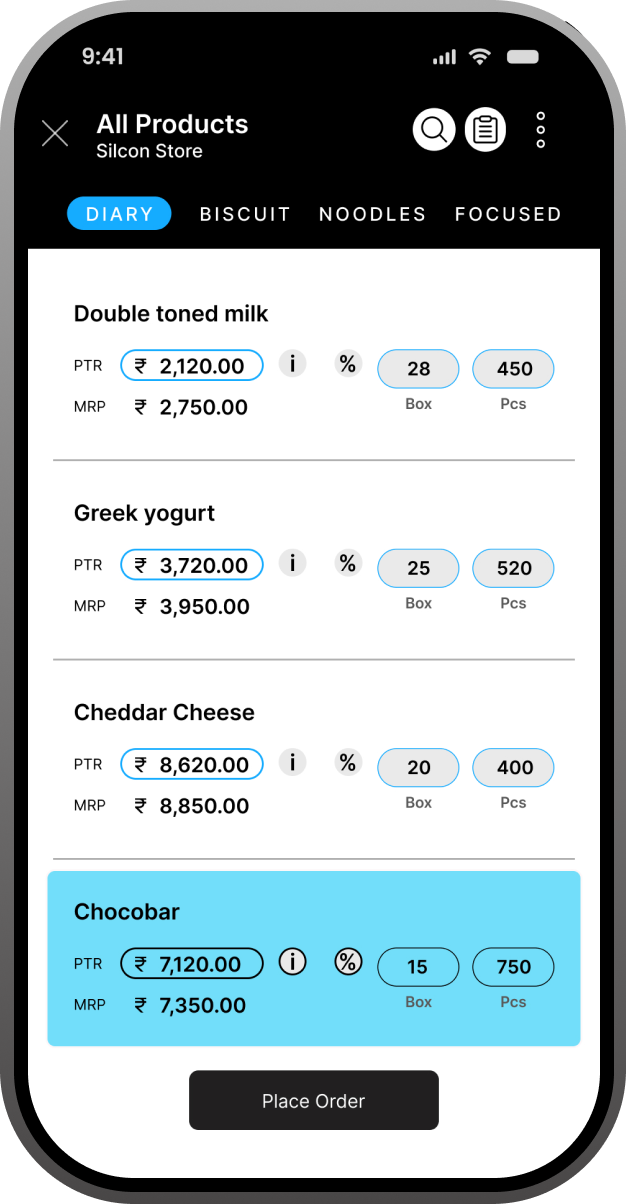Viewport: 626px width, 1204px height.
Task: Edit PTR price of Greek yogurt
Action: tap(192, 565)
